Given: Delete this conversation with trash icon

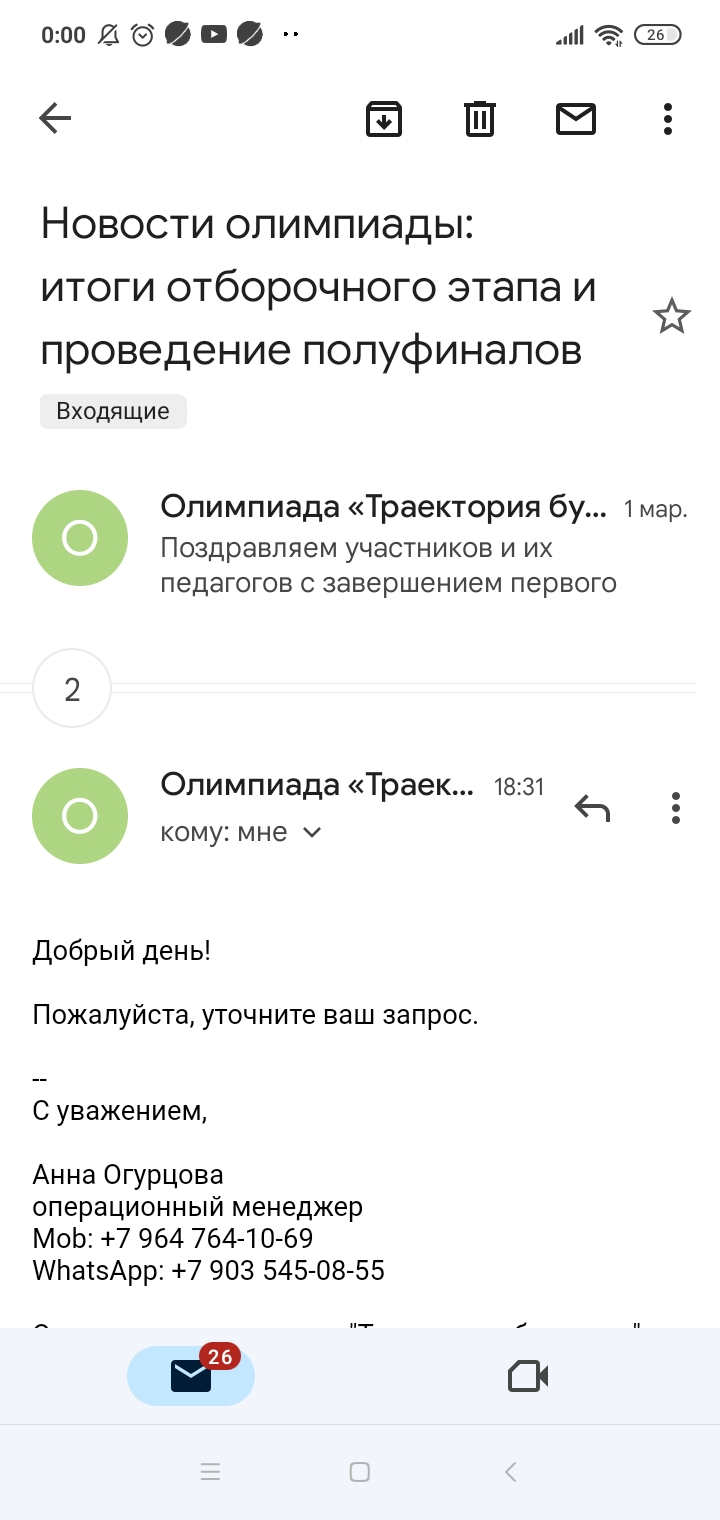Looking at the screenshot, I should pyautogui.click(x=480, y=120).
